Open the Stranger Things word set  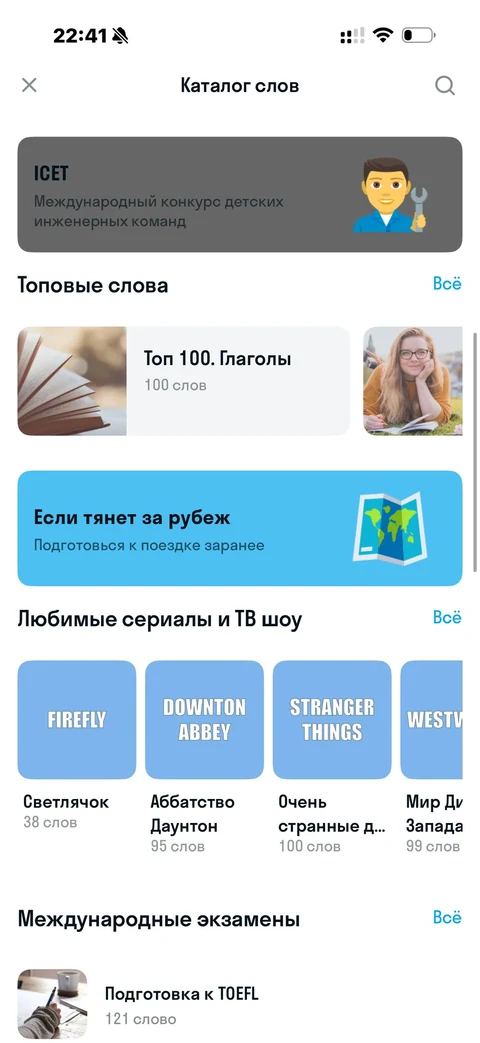(x=332, y=757)
